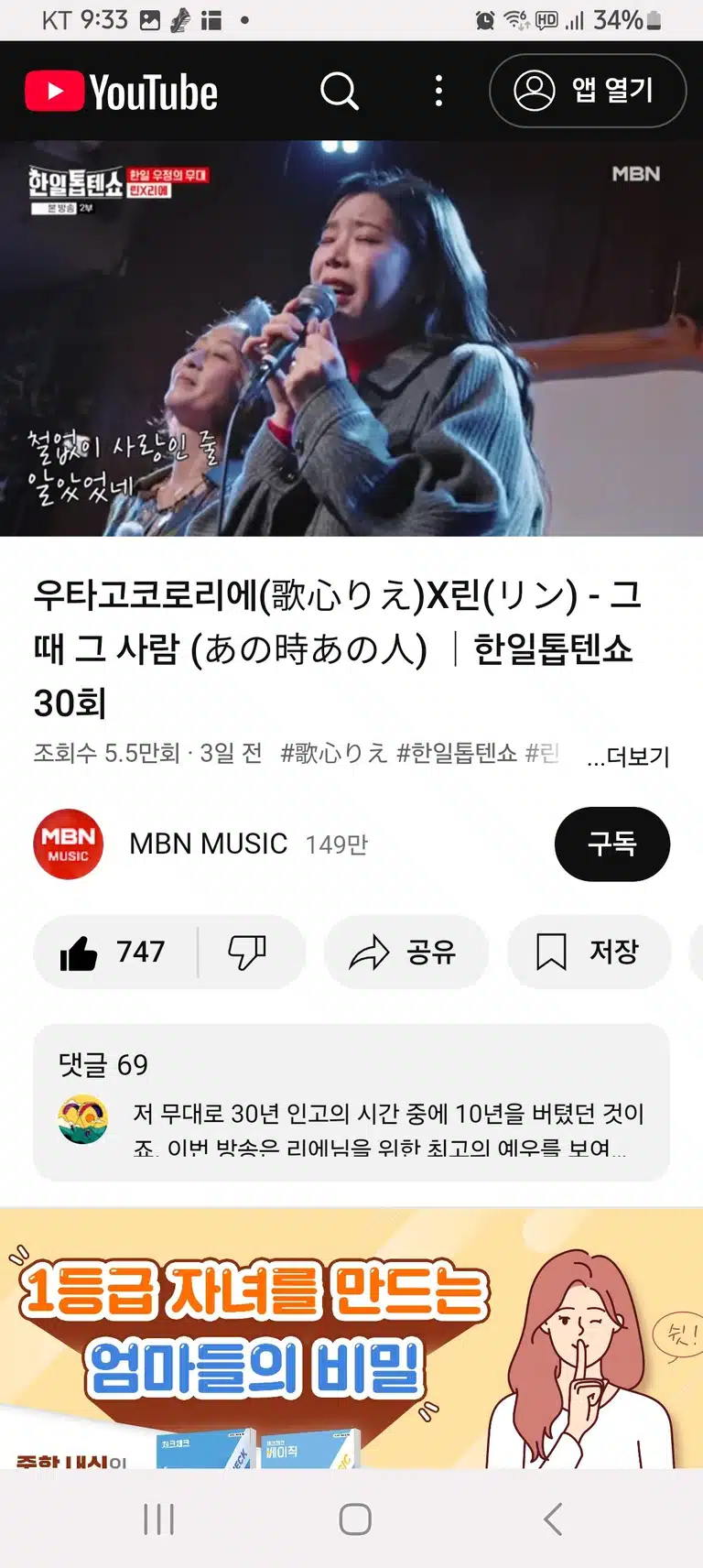Open recent apps from navigation bar
The height and width of the screenshot is (1568, 703).
click(158, 1519)
